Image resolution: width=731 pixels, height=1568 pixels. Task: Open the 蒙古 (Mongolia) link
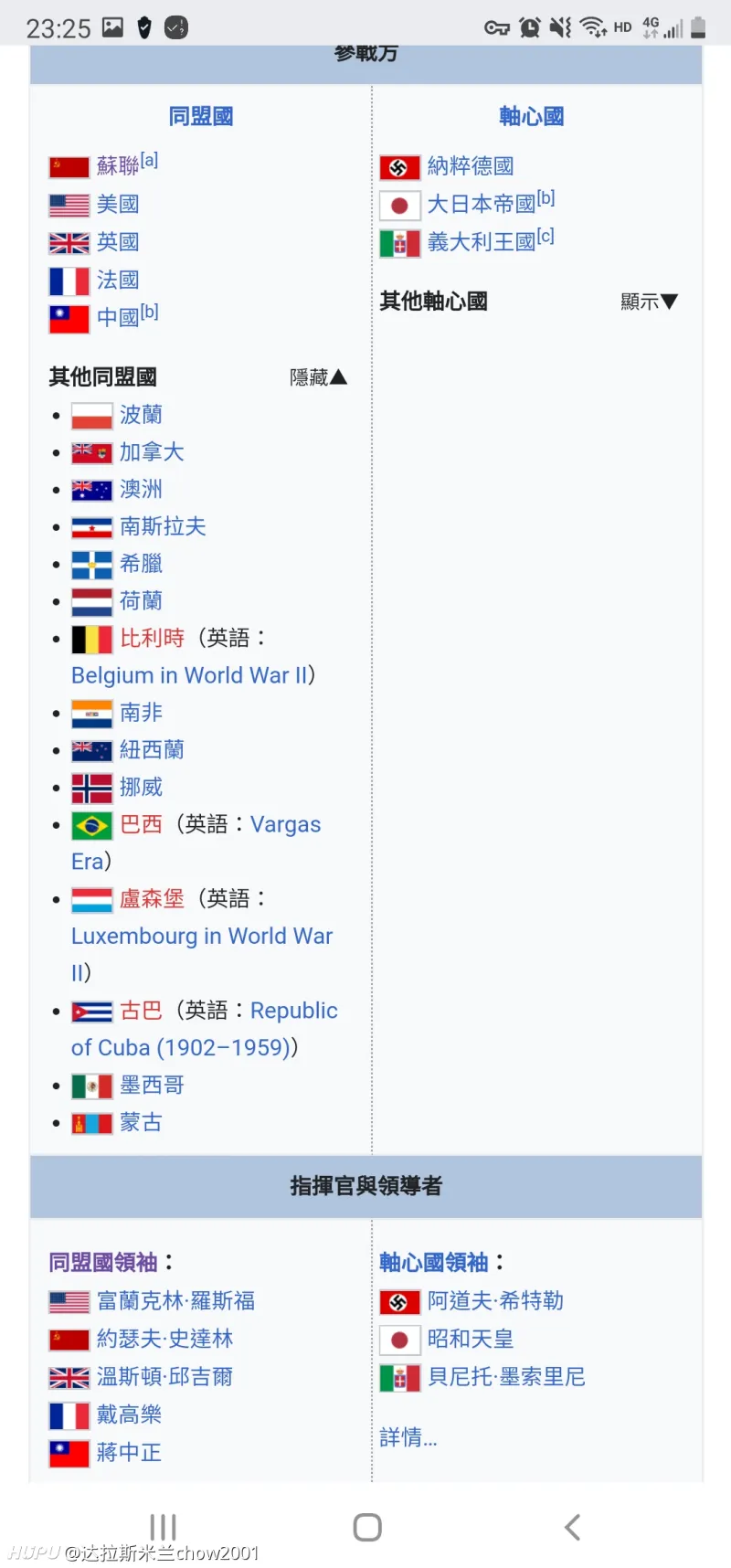(141, 1123)
